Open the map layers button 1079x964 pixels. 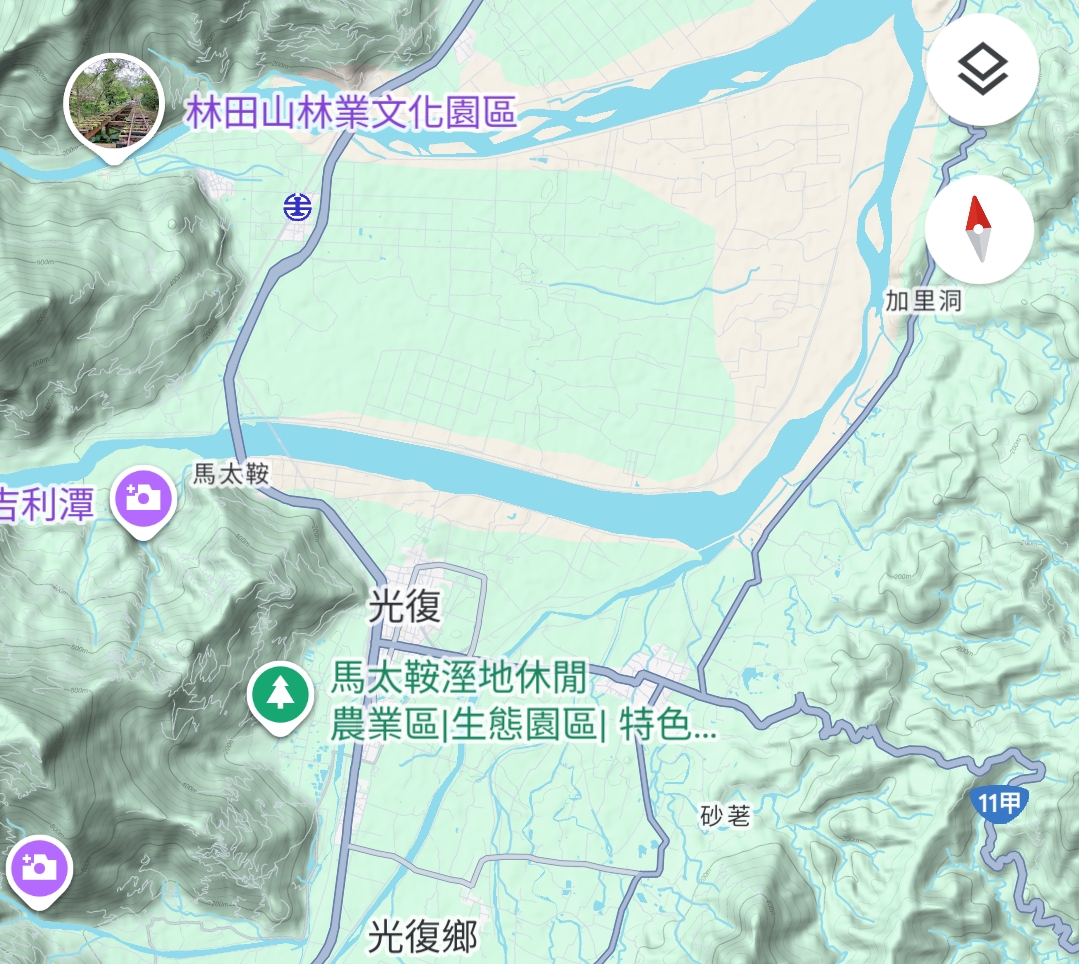981,70
